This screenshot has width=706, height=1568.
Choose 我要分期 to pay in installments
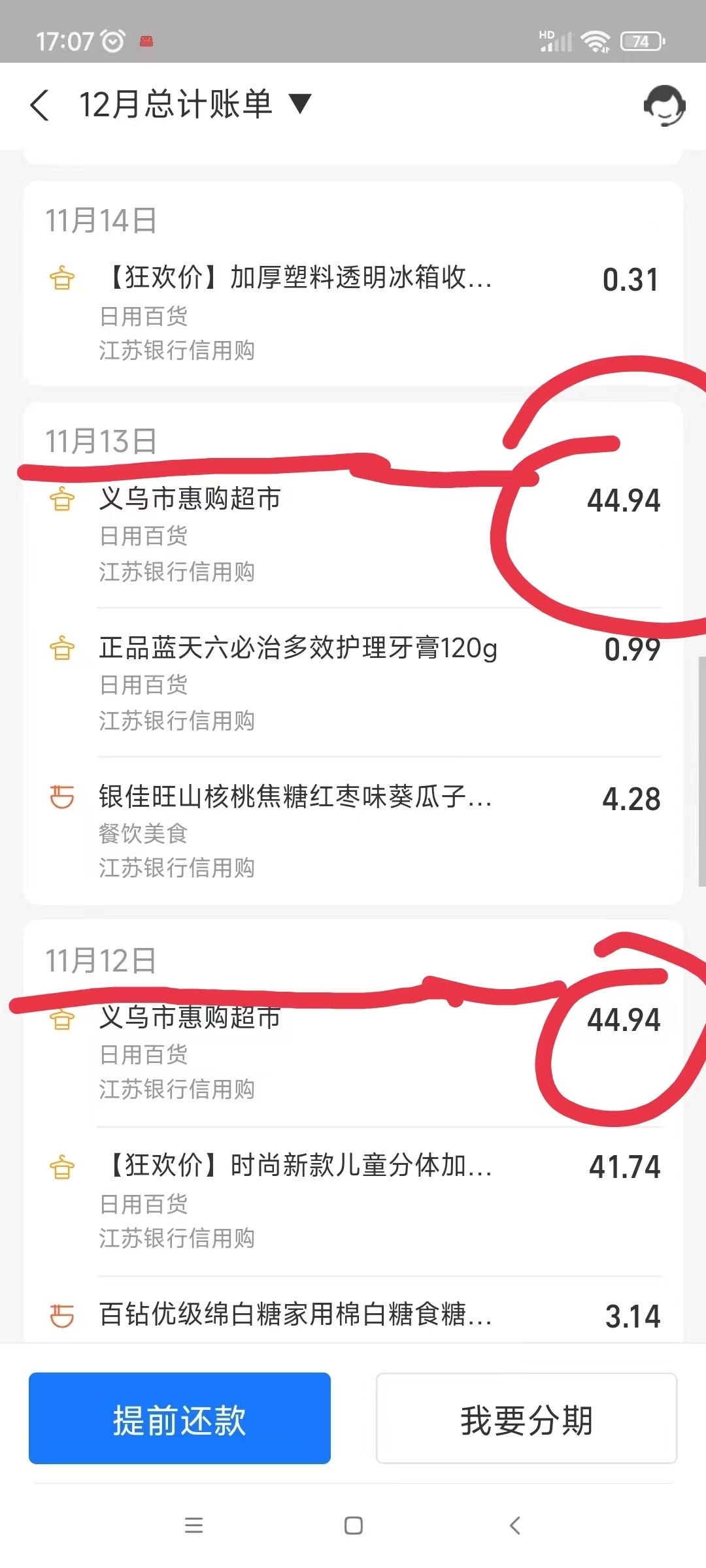[526, 1418]
